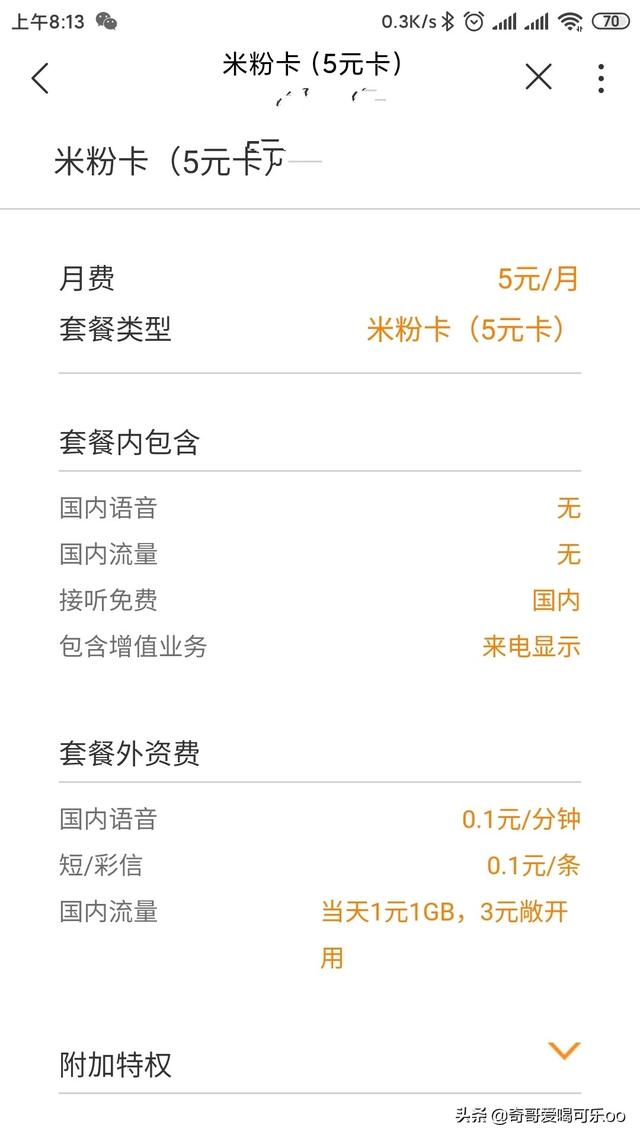The width and height of the screenshot is (640, 1138).
Task: Go back using the top-left arrow
Action: (x=40, y=78)
